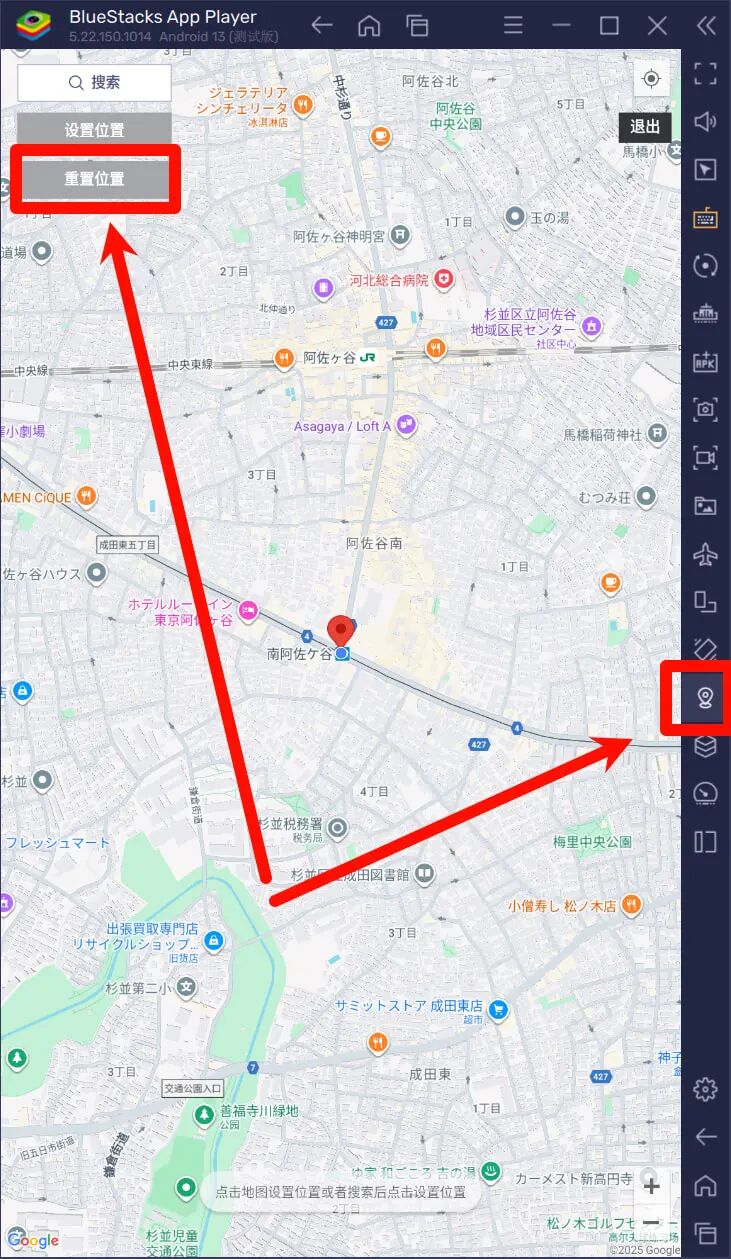
Task: Enter fullscreen mode from the sidebar
Action: point(705,75)
